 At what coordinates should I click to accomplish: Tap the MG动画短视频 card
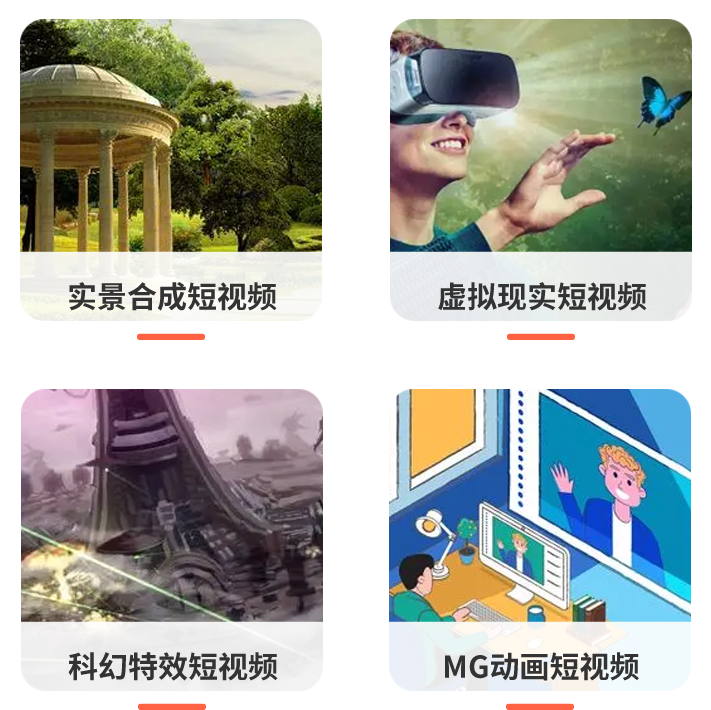(x=541, y=540)
